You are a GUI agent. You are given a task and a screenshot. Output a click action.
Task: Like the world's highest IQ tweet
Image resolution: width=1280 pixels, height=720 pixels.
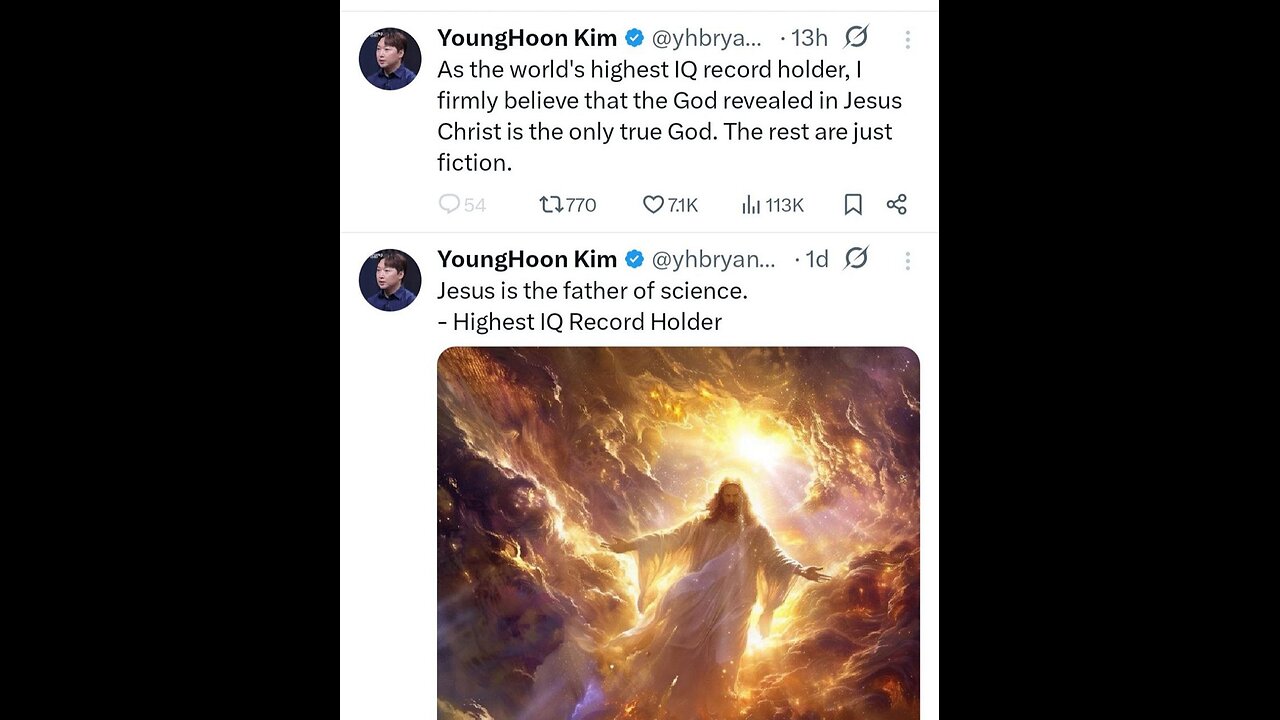(654, 205)
